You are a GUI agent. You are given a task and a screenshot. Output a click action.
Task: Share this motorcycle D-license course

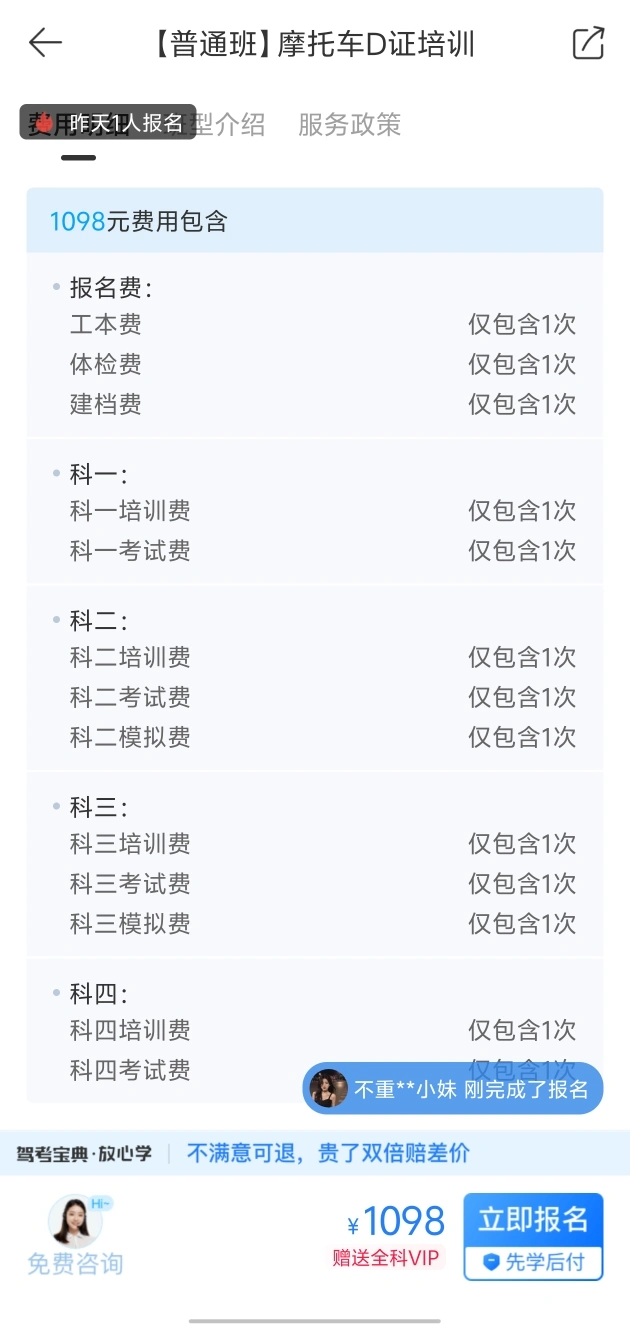tap(588, 43)
